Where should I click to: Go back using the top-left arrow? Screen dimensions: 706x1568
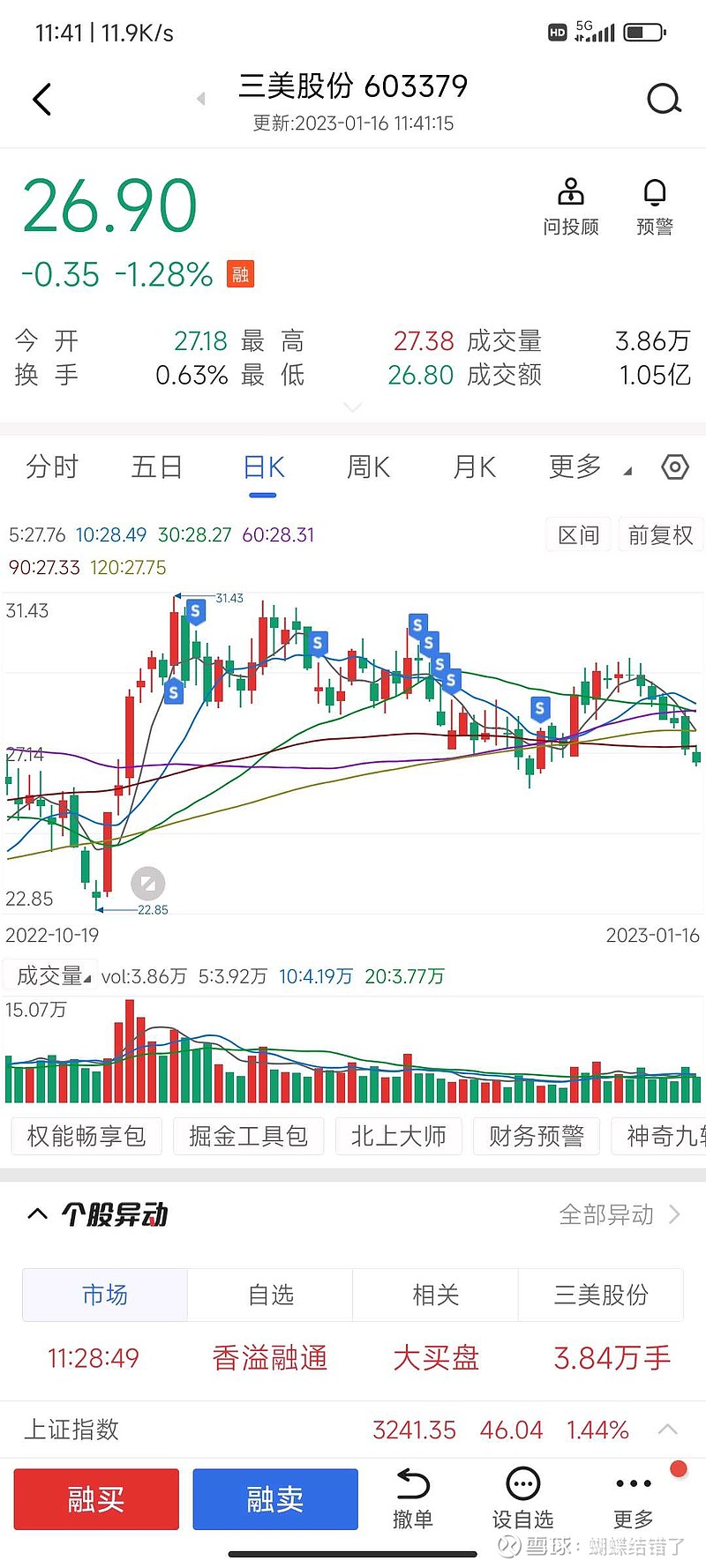[x=41, y=99]
